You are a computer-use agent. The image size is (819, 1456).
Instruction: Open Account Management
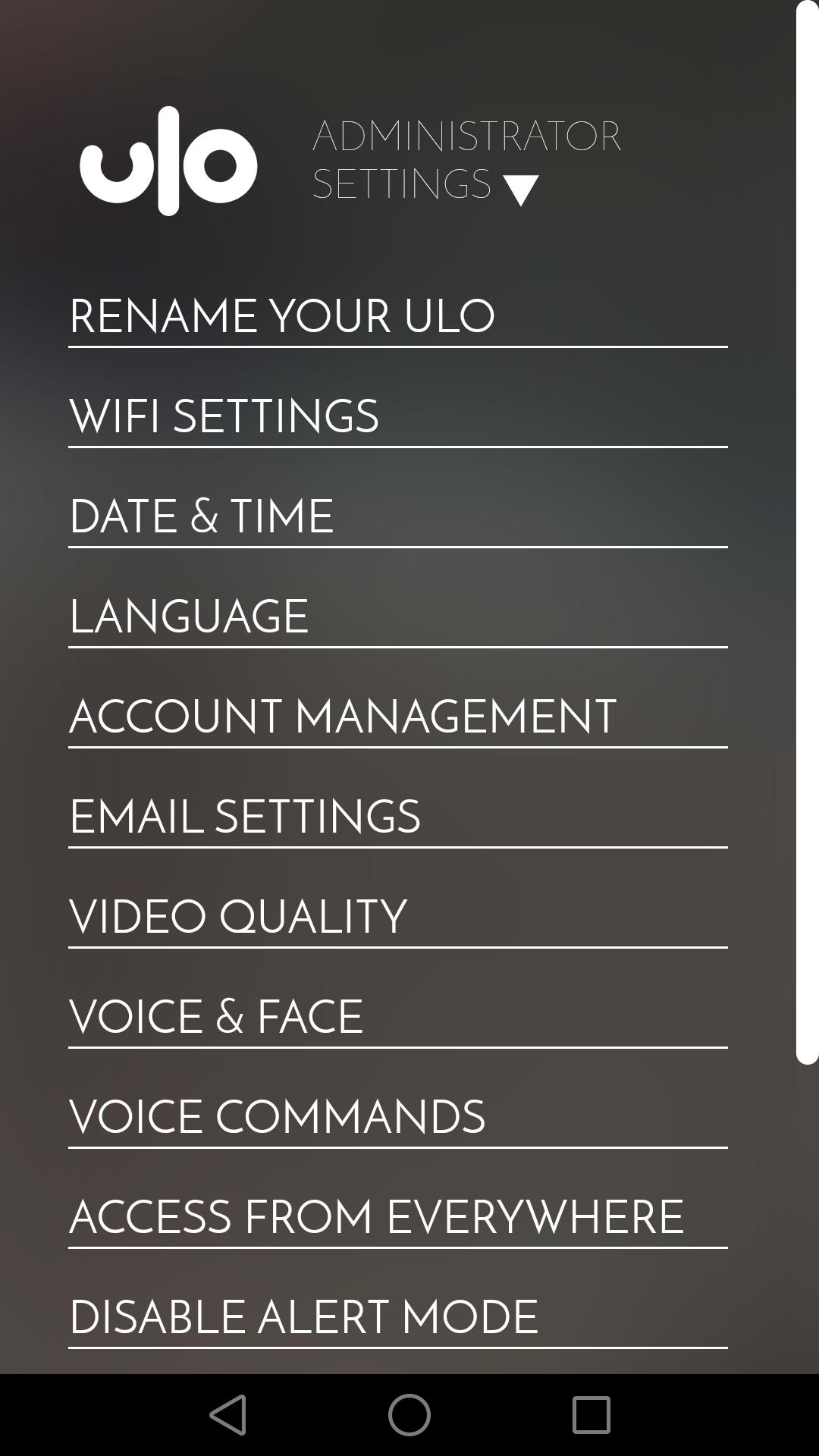343,717
